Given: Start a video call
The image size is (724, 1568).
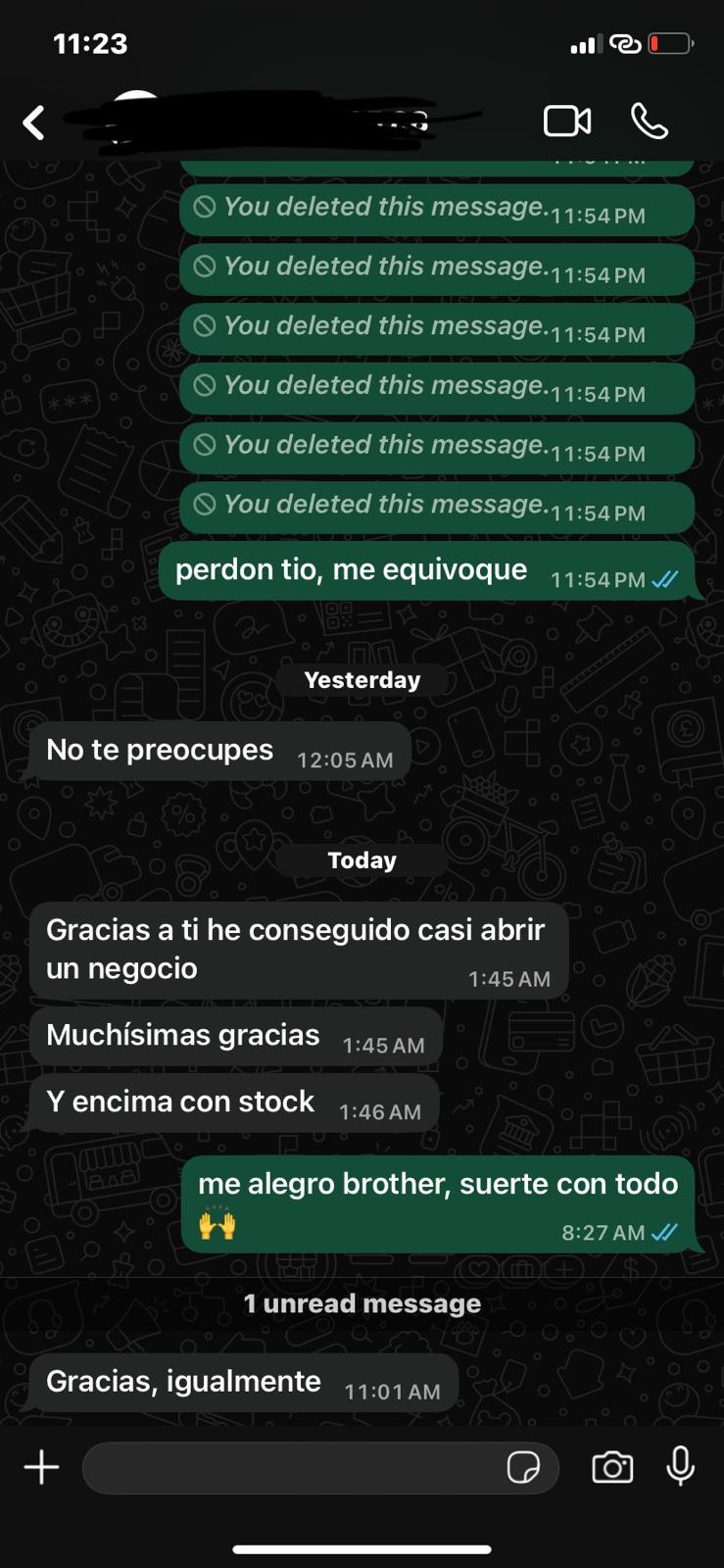Looking at the screenshot, I should 567,122.
